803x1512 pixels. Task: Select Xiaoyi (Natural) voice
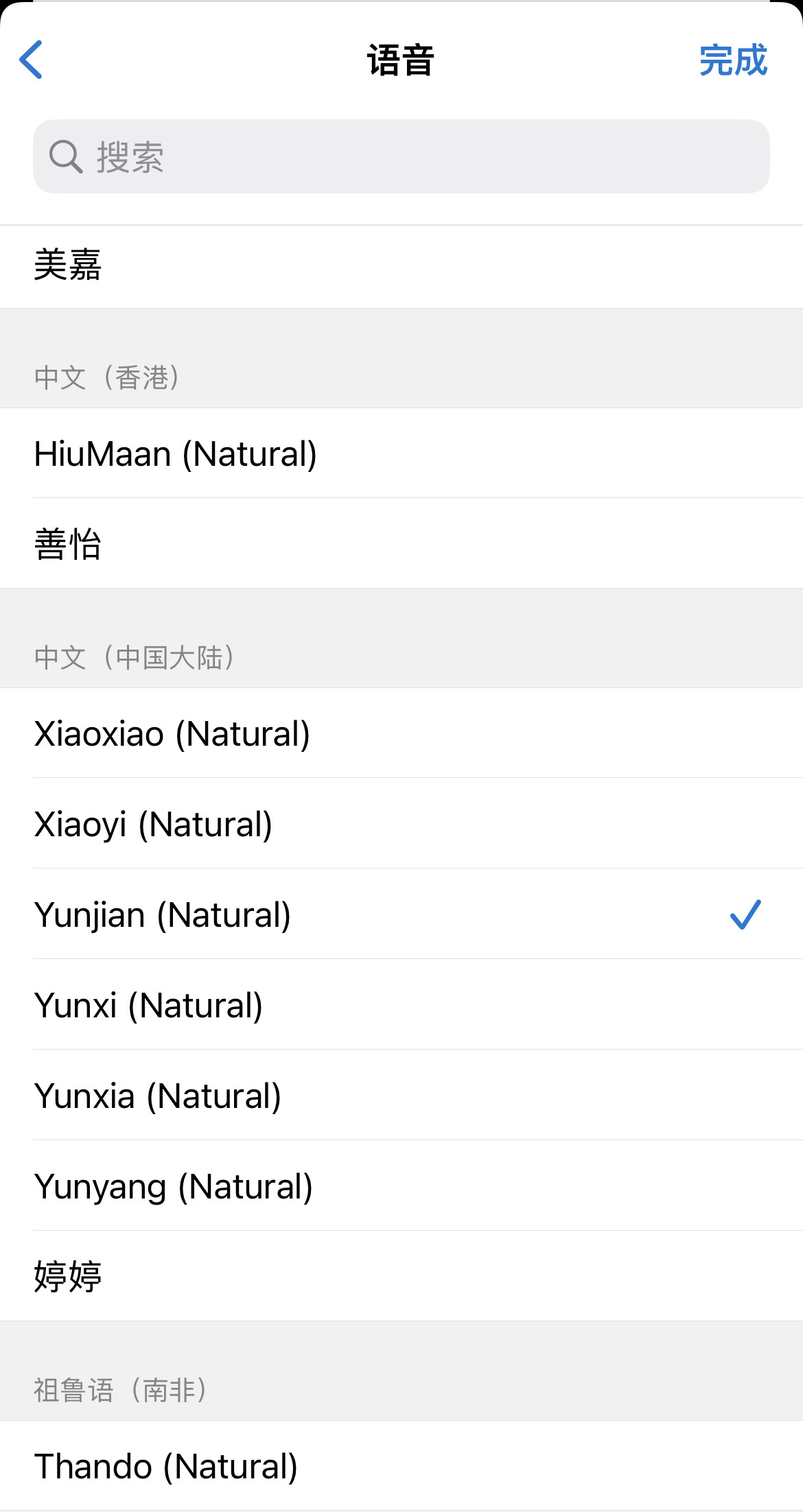coord(401,824)
